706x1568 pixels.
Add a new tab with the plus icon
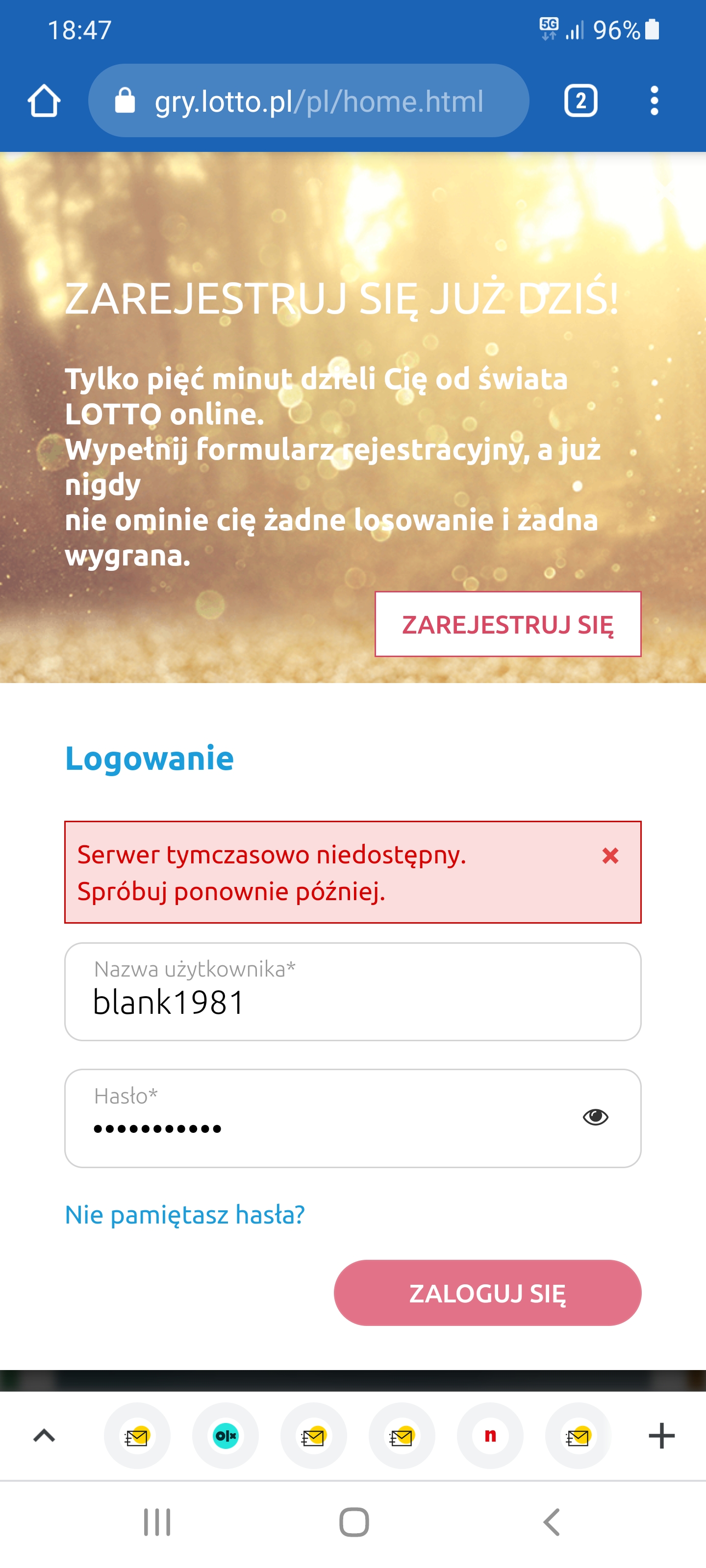(x=661, y=1436)
